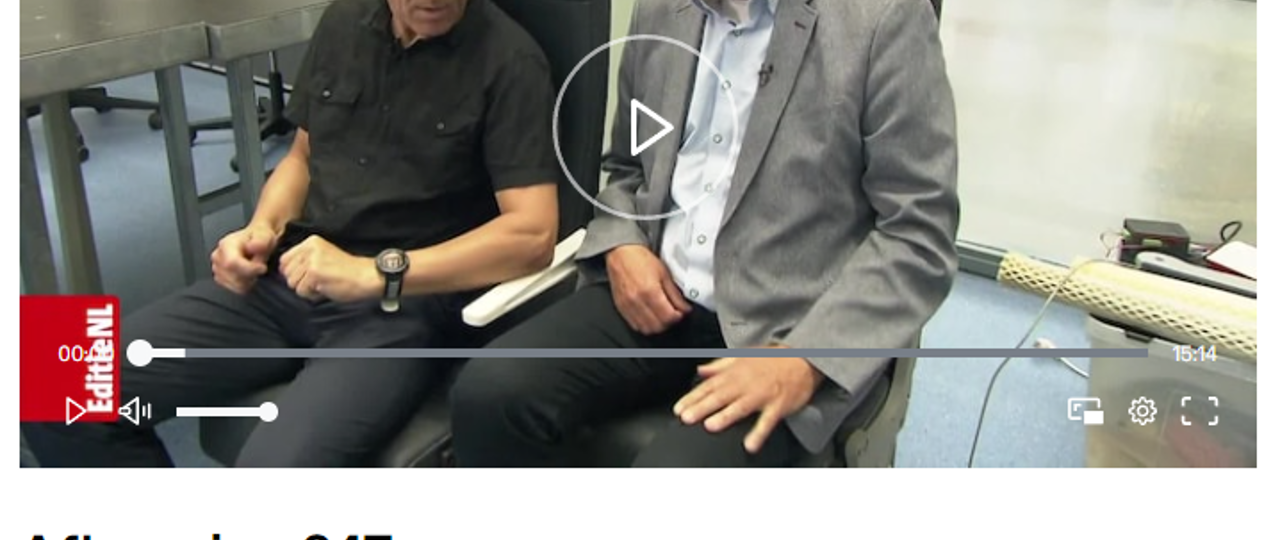Screen dimensions: 1280x540
Task: Enable picture-in-picture mode
Action: point(1085,411)
